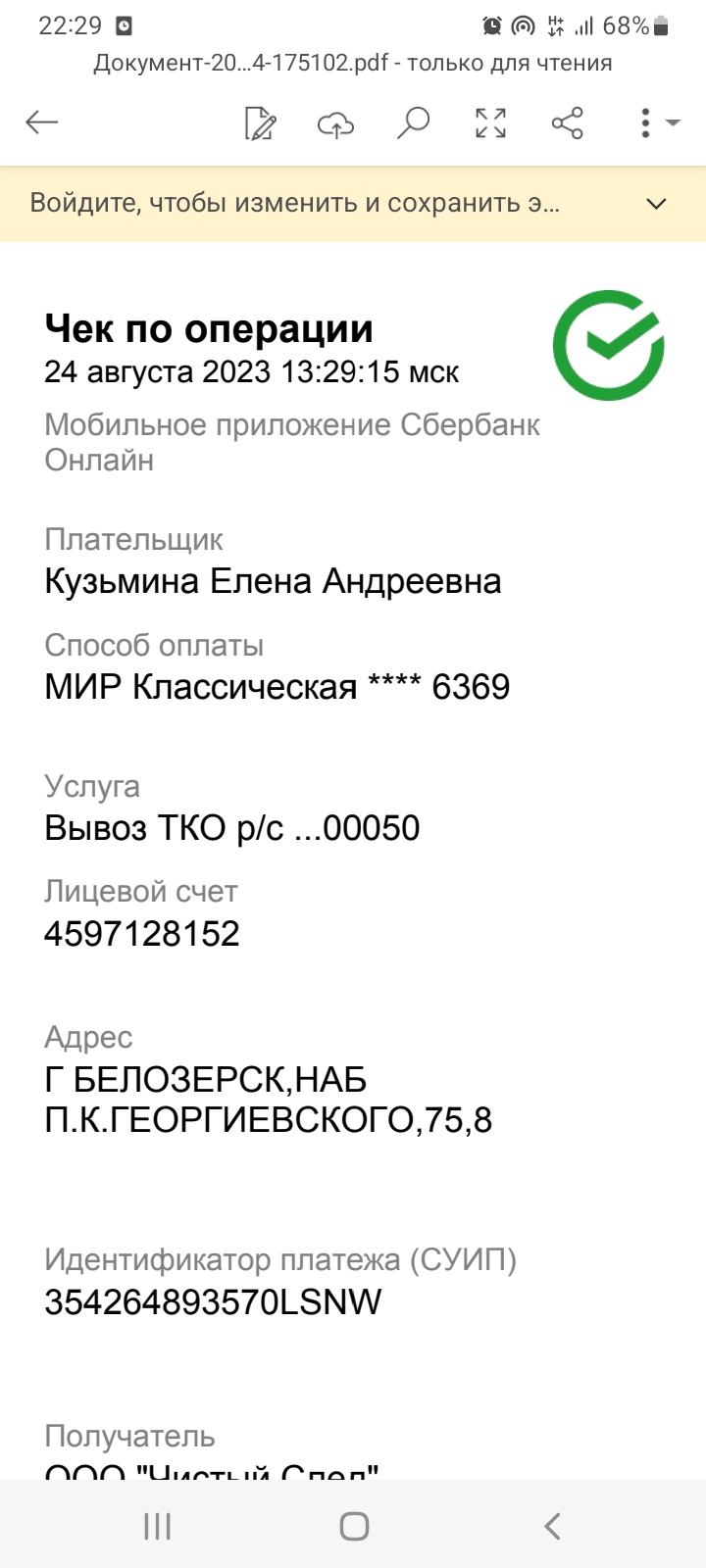The width and height of the screenshot is (706, 1568).
Task: Open search in the document
Action: tap(413, 123)
